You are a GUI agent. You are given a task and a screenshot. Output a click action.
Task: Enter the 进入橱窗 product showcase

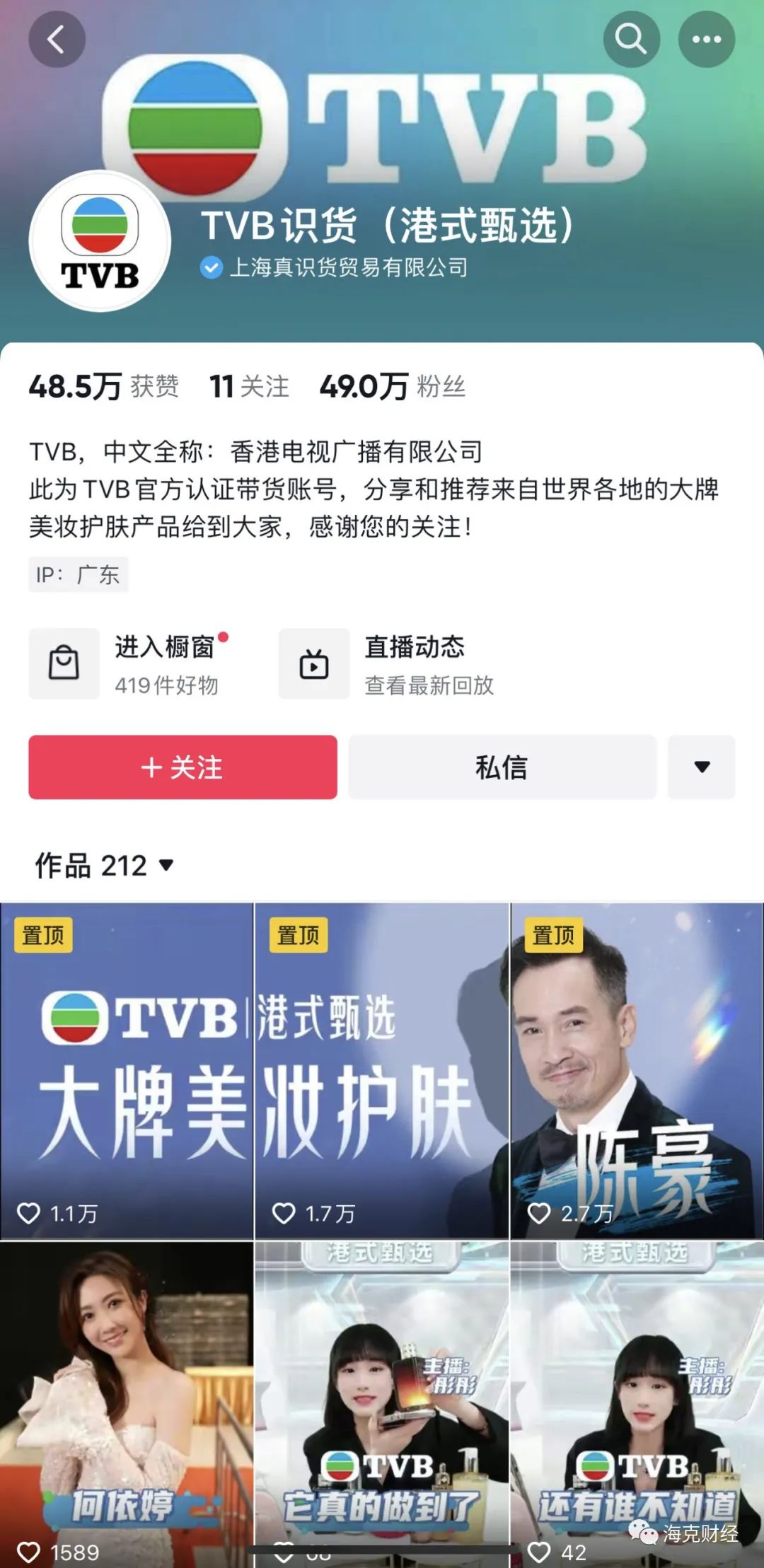[x=127, y=663]
